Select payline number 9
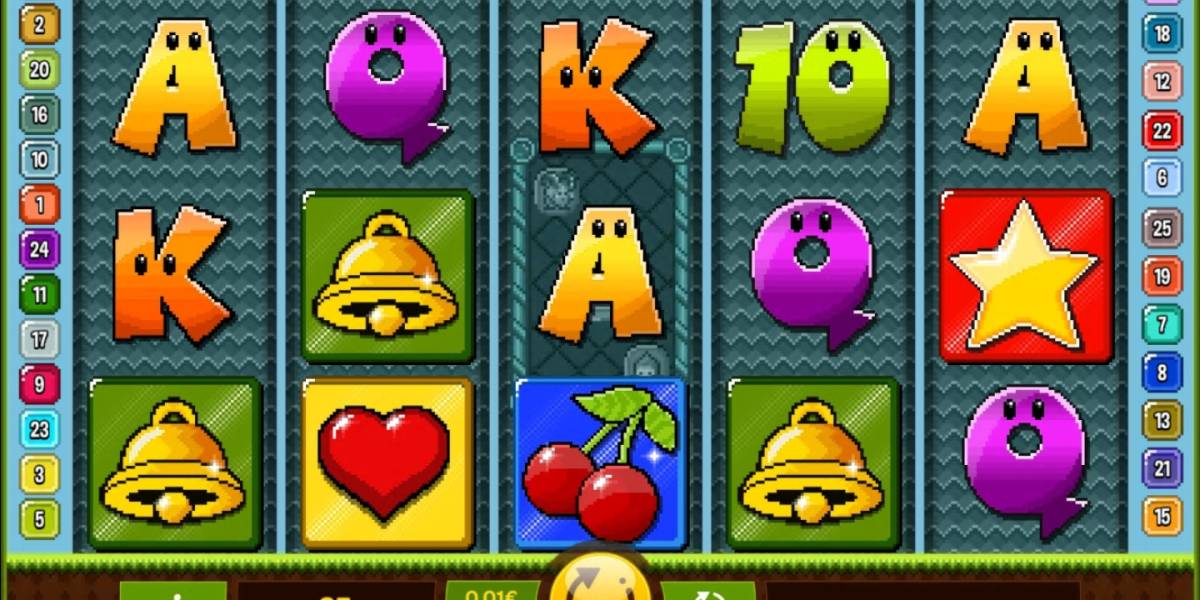Screen dimensions: 1200x600 (x=39, y=384)
